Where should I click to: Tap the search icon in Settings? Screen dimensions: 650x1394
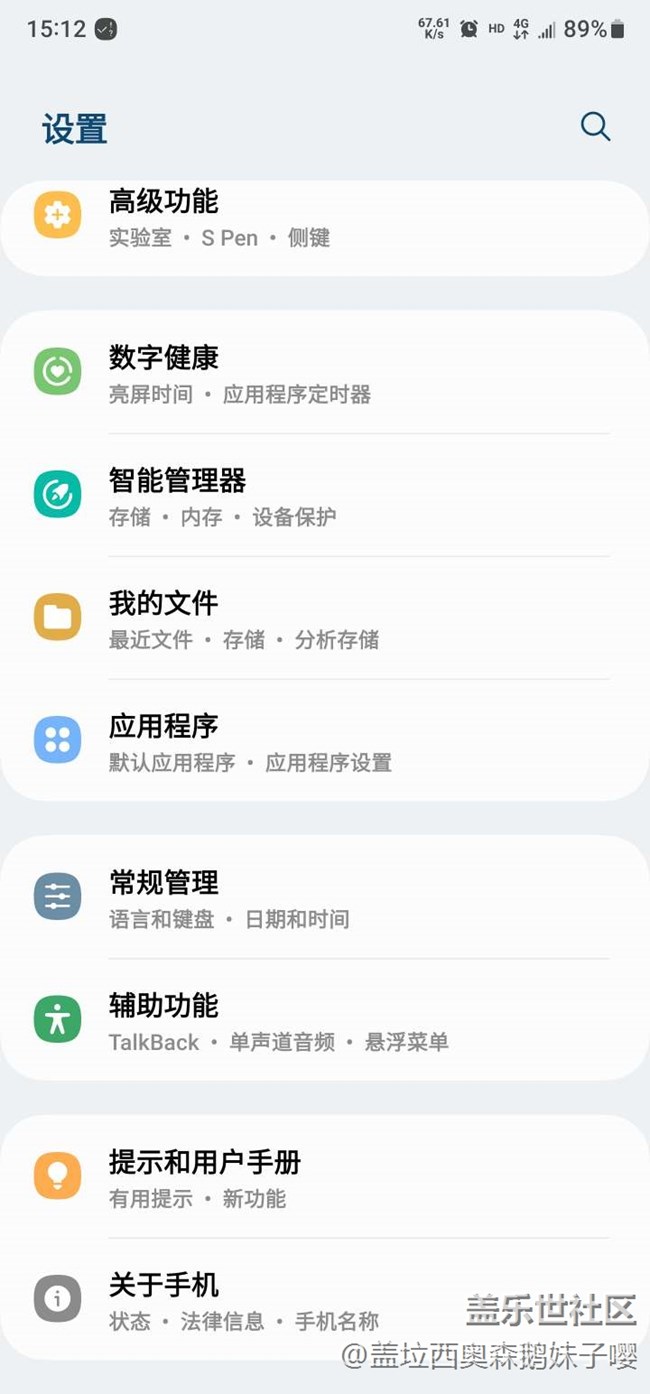pyautogui.click(x=595, y=127)
